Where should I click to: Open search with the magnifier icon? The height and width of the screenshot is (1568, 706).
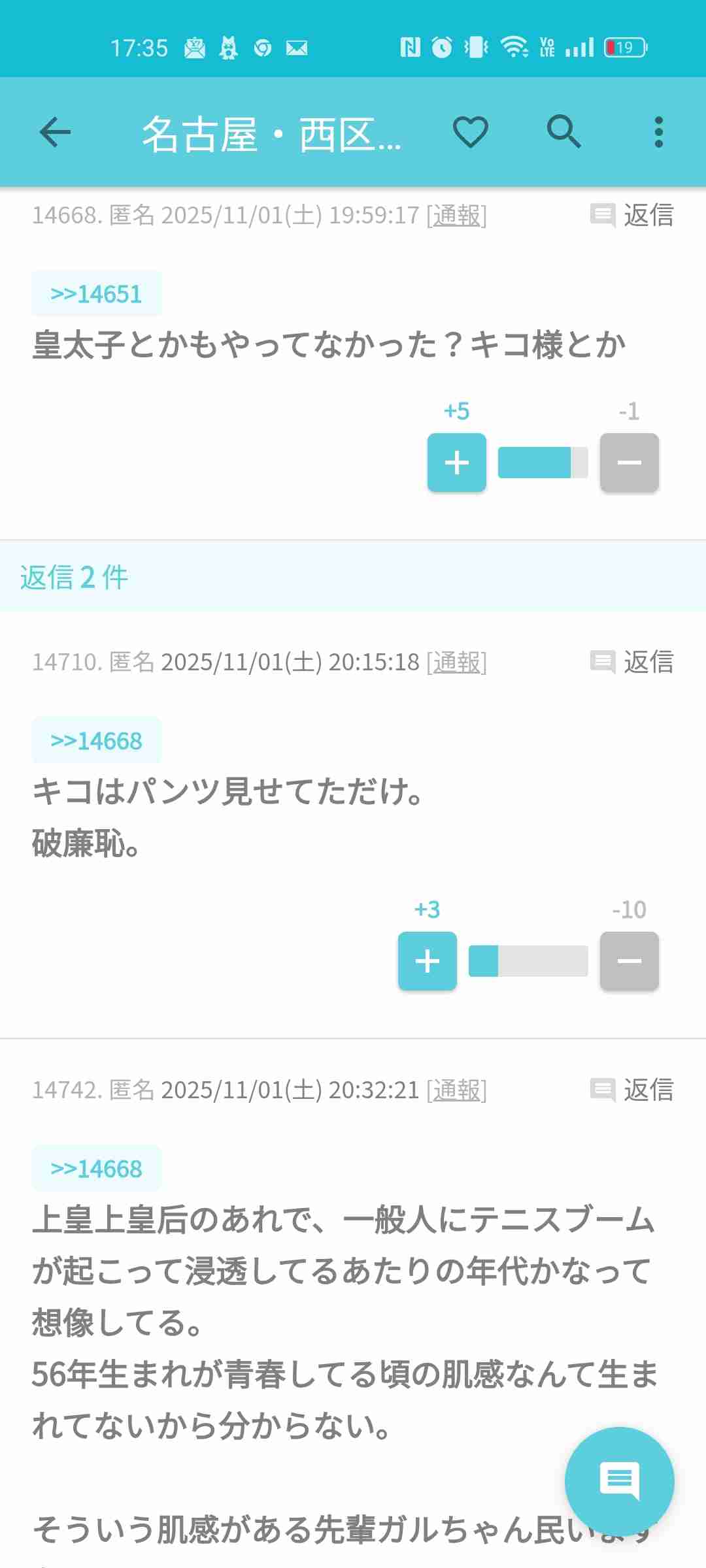563,133
